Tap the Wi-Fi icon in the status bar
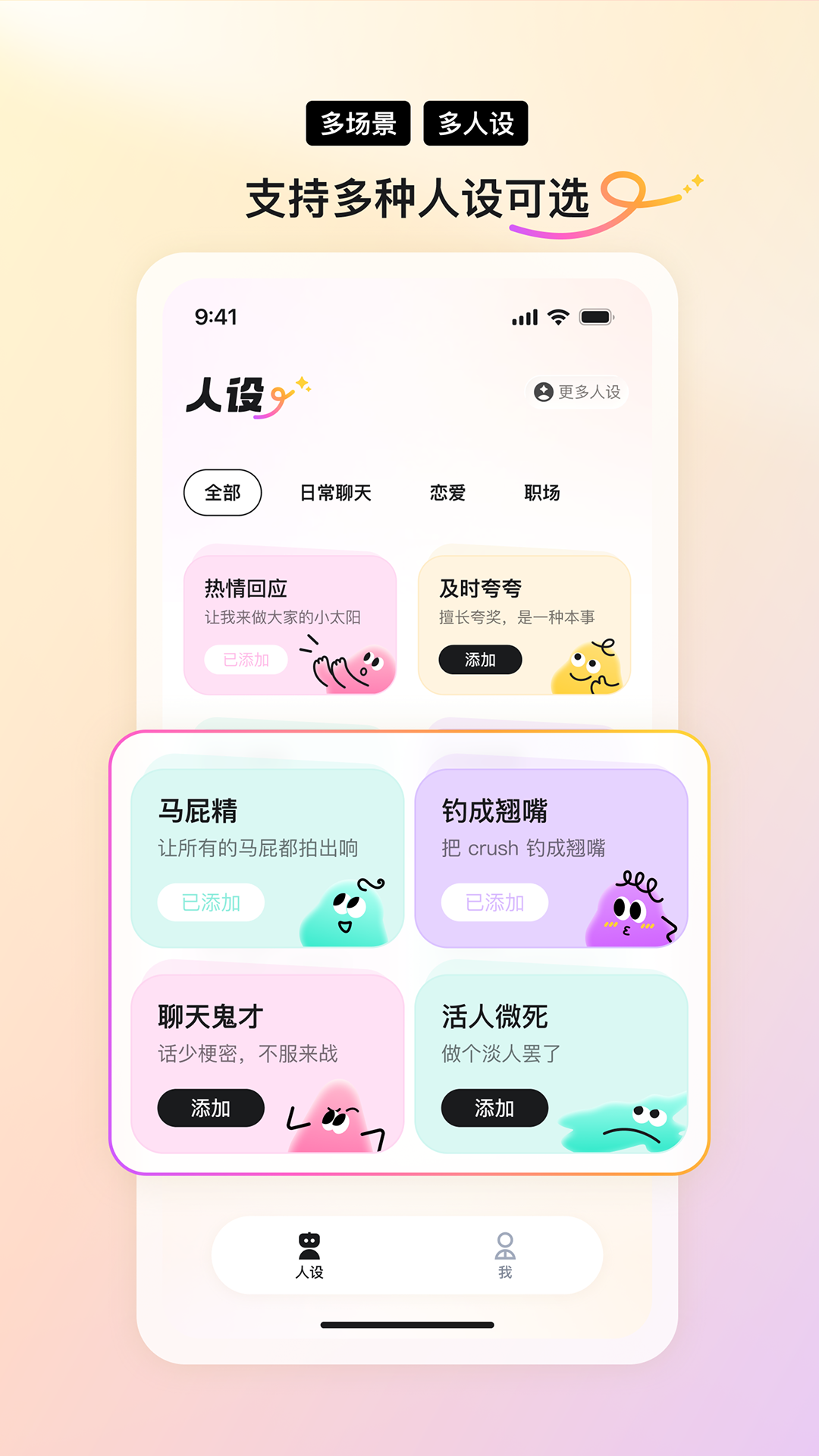Viewport: 819px width, 1456px height. coord(559,317)
